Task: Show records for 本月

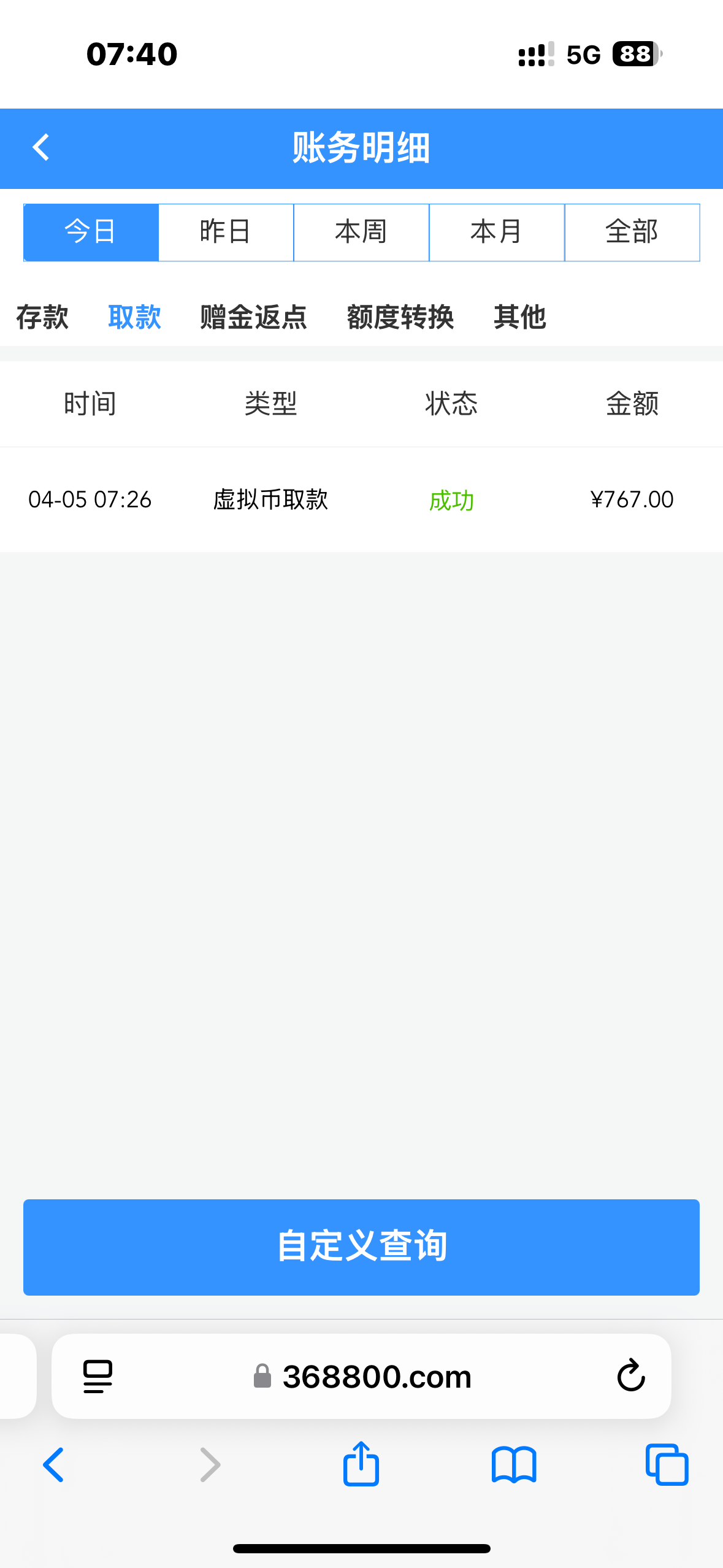Action: coord(497,233)
